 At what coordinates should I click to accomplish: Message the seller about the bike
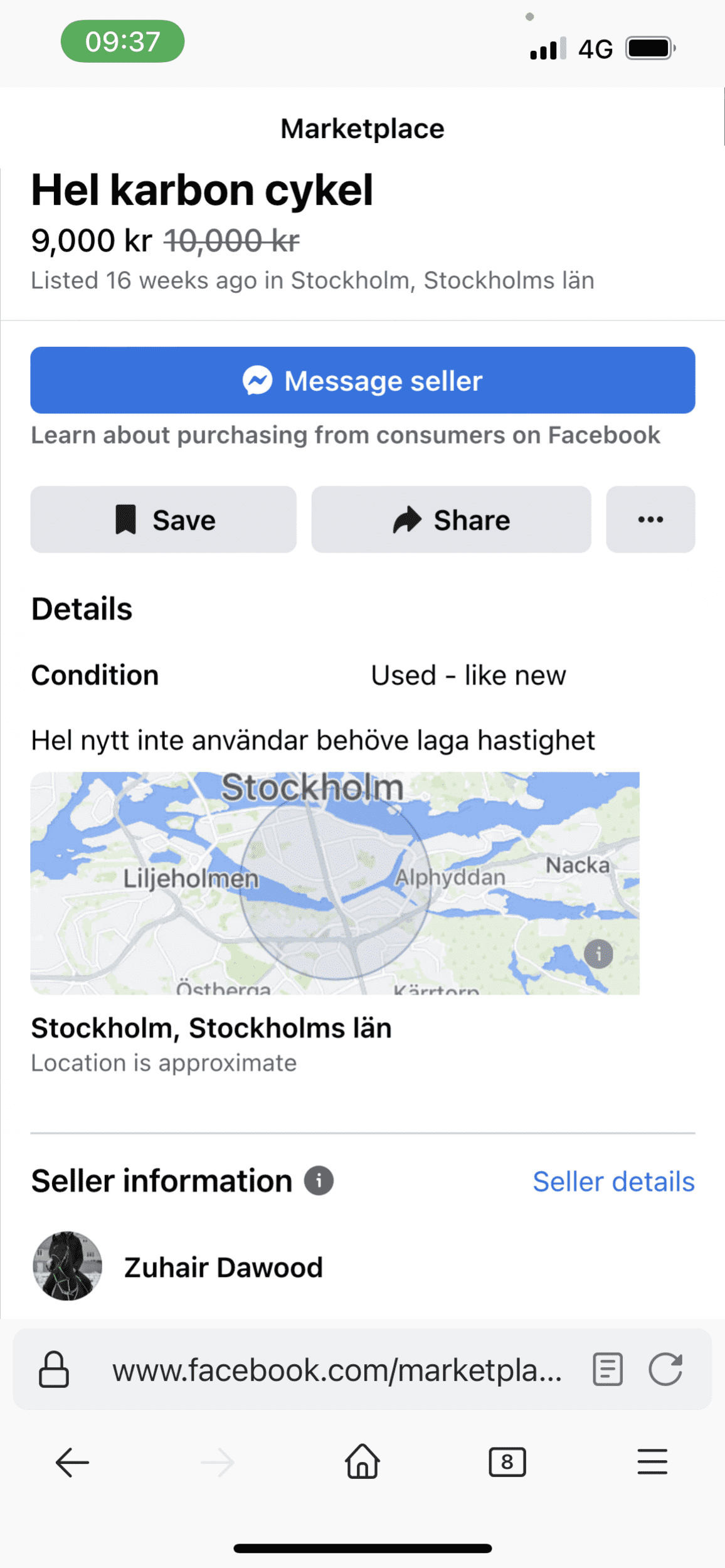click(362, 380)
